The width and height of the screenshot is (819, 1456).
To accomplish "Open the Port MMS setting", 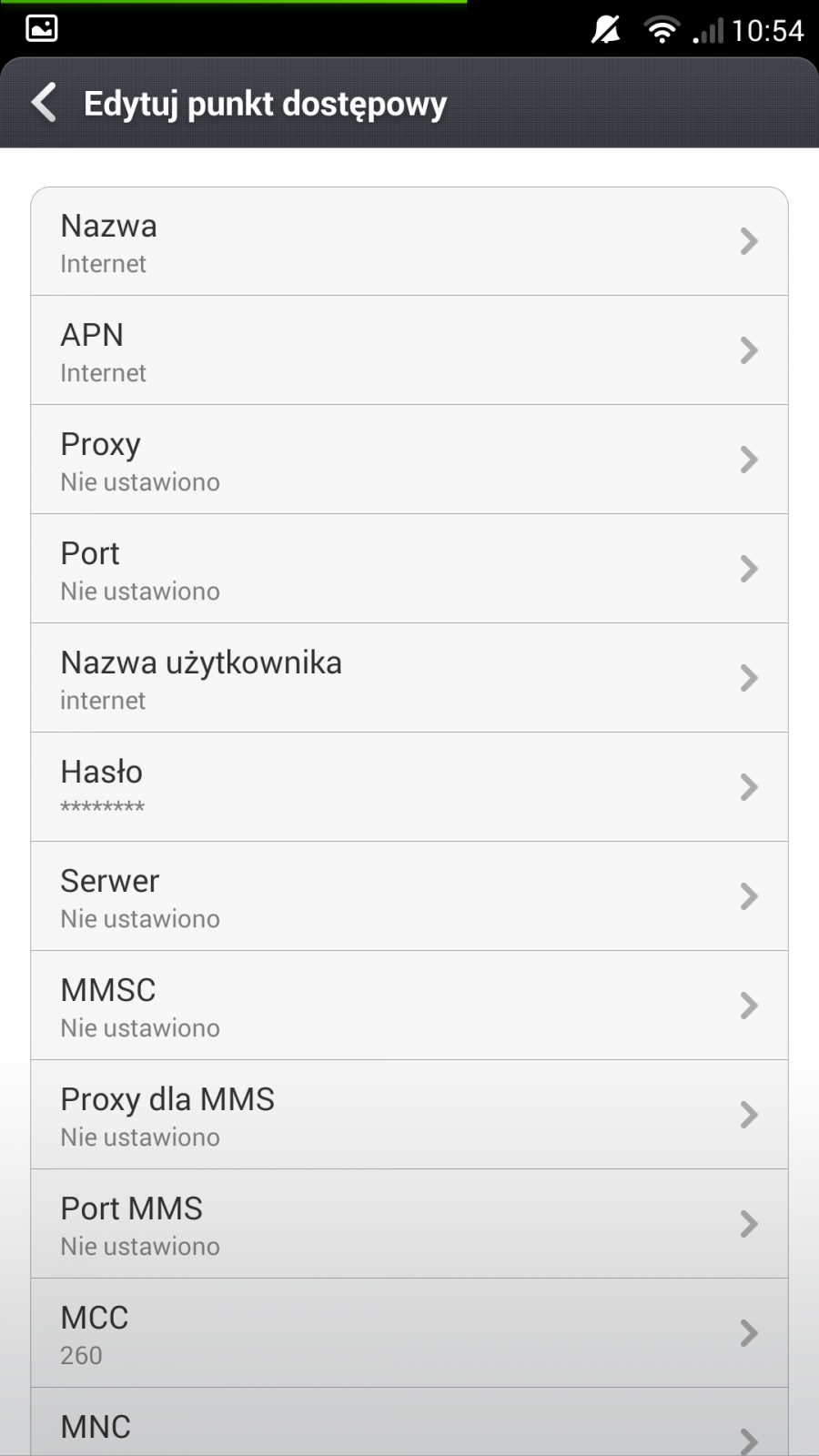I will (409, 1225).
